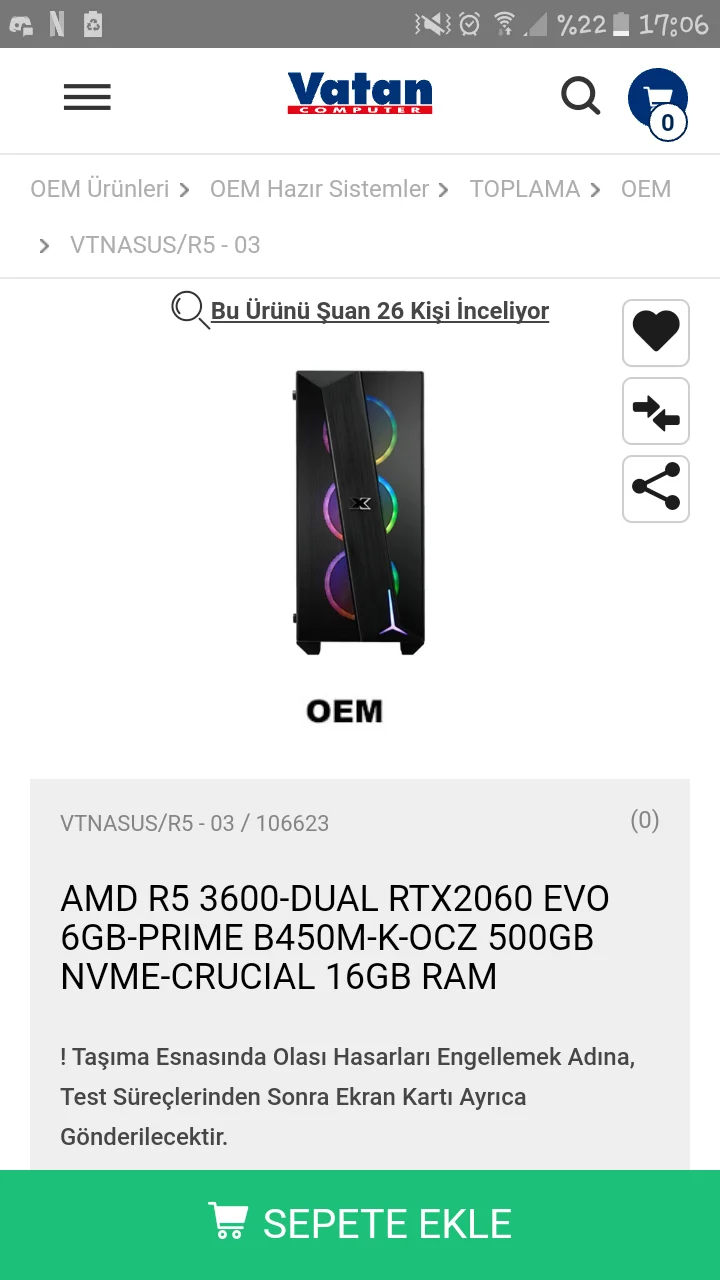The height and width of the screenshot is (1280, 720).
Task: View the PC case product image
Action: coord(360,512)
